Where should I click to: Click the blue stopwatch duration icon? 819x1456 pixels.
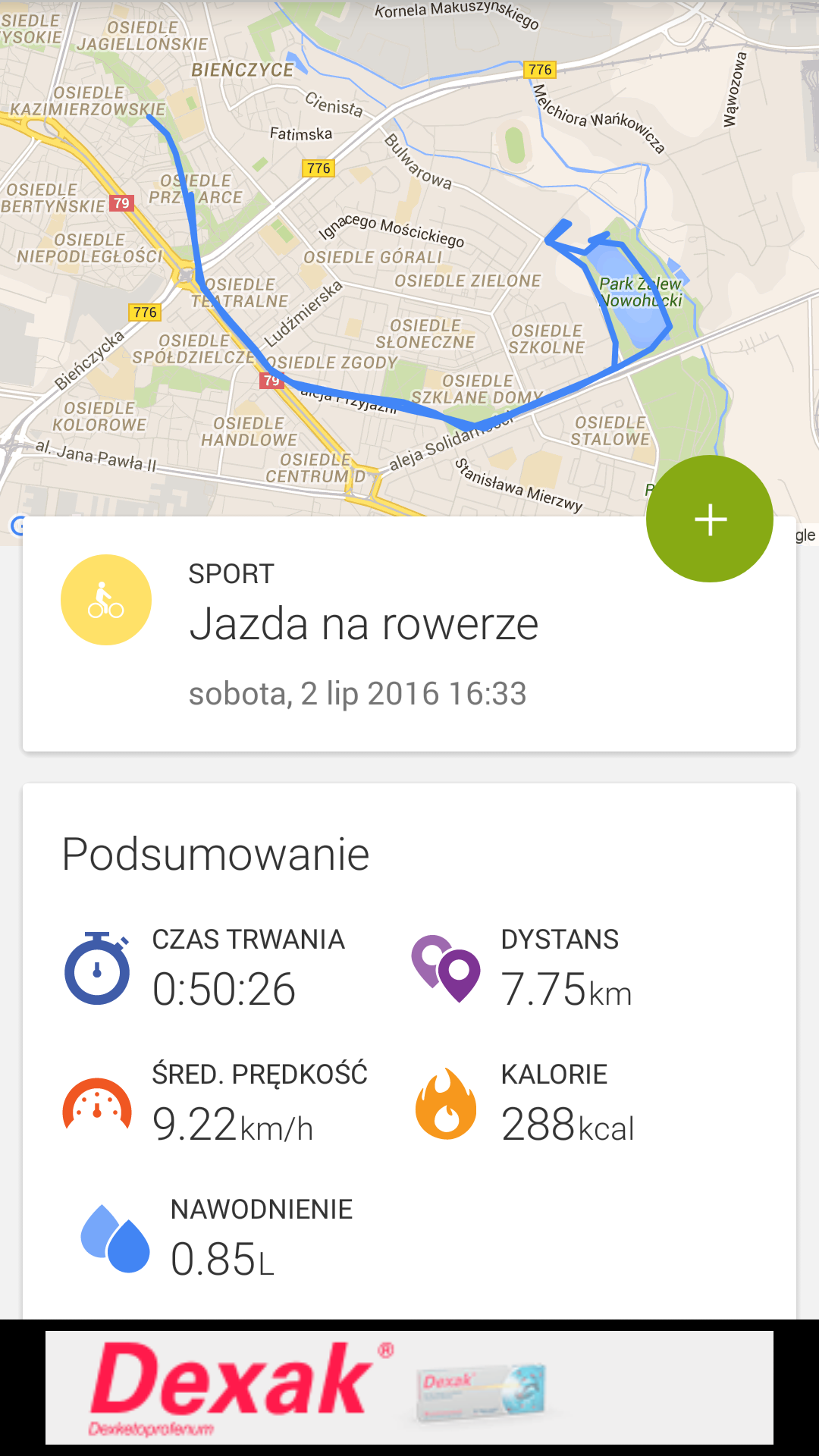(97, 969)
